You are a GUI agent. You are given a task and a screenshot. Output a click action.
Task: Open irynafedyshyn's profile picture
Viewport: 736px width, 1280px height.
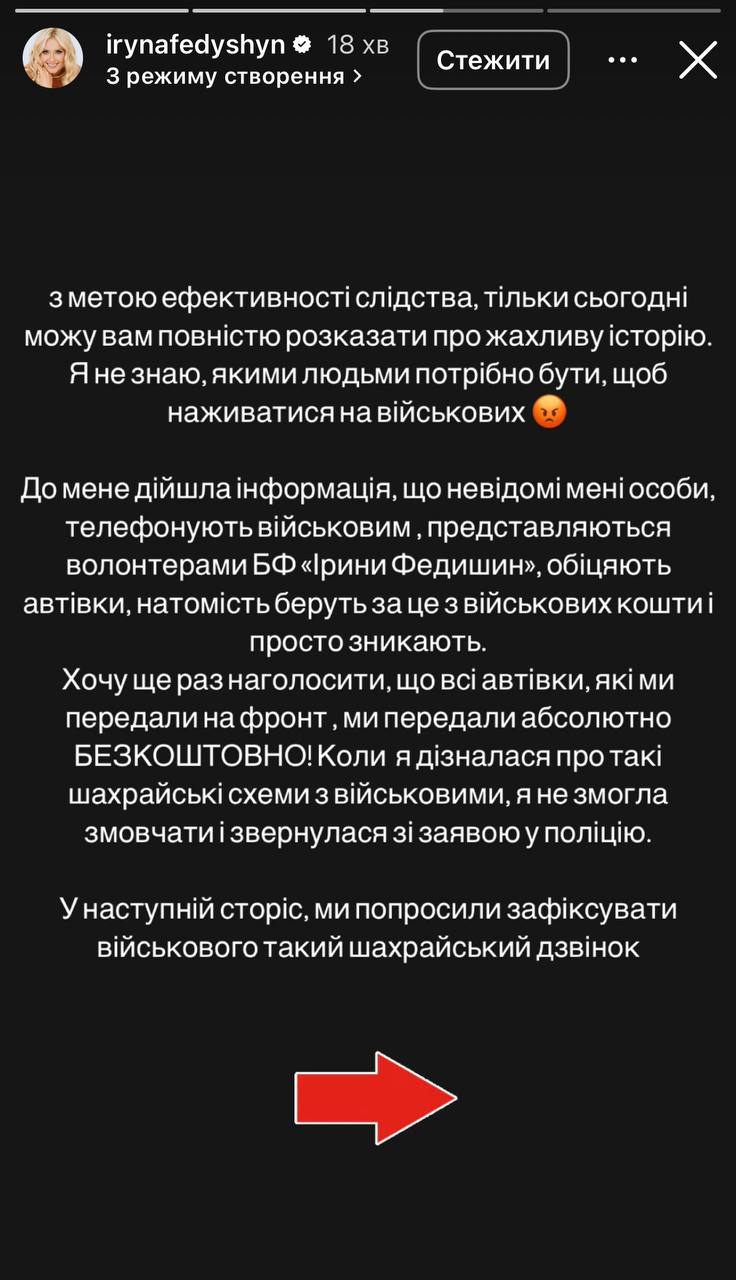[x=53, y=58]
